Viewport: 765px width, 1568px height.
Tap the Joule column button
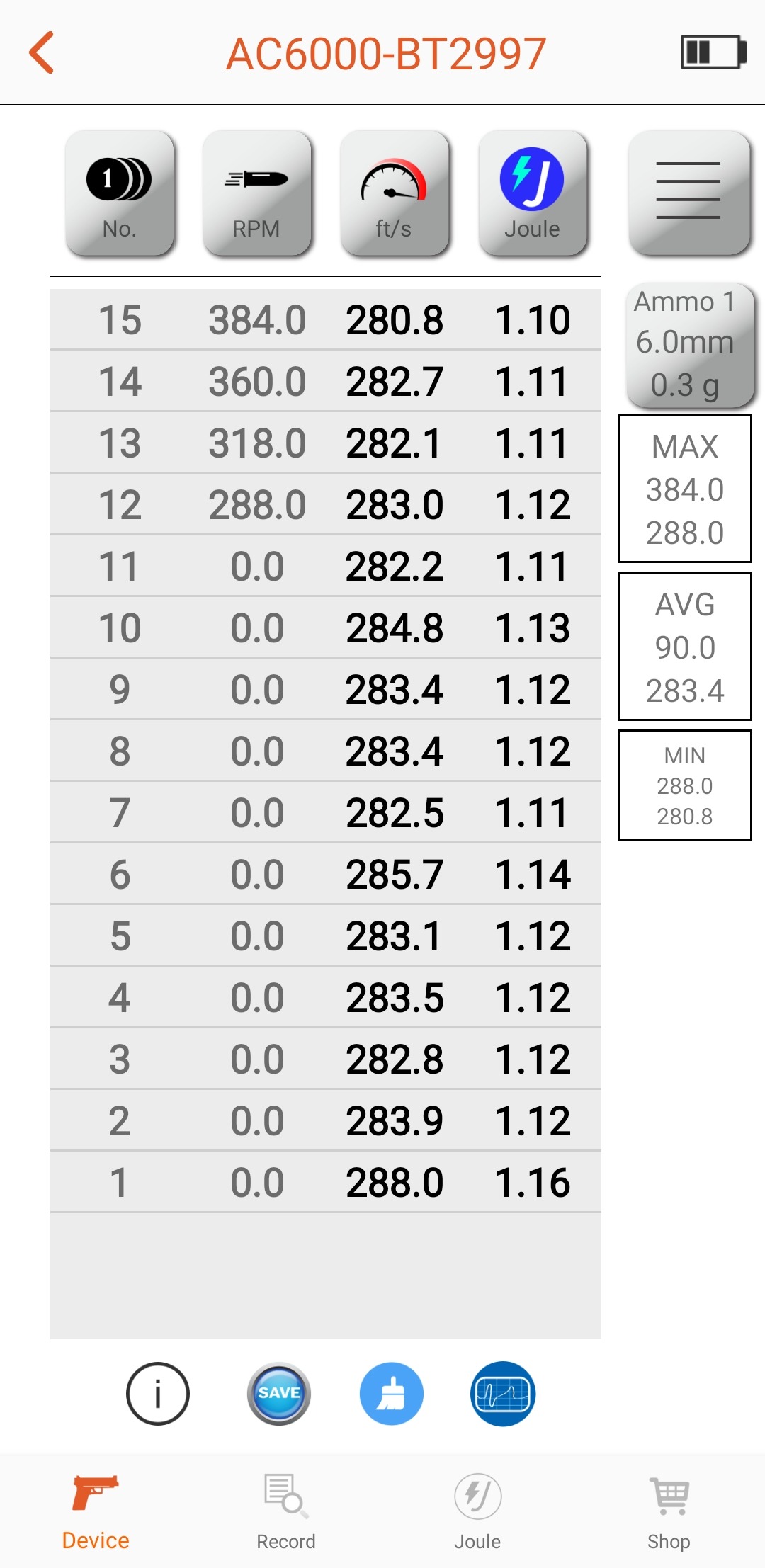(x=532, y=193)
